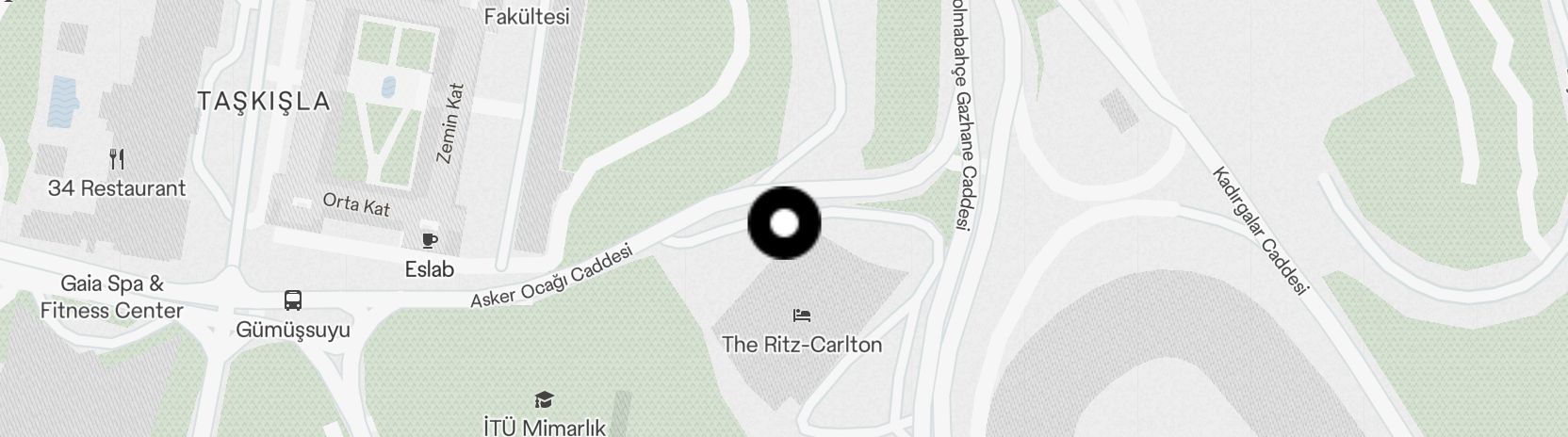Tap the black location pin marker
The width and height of the screenshot is (1568, 437).
784,223
